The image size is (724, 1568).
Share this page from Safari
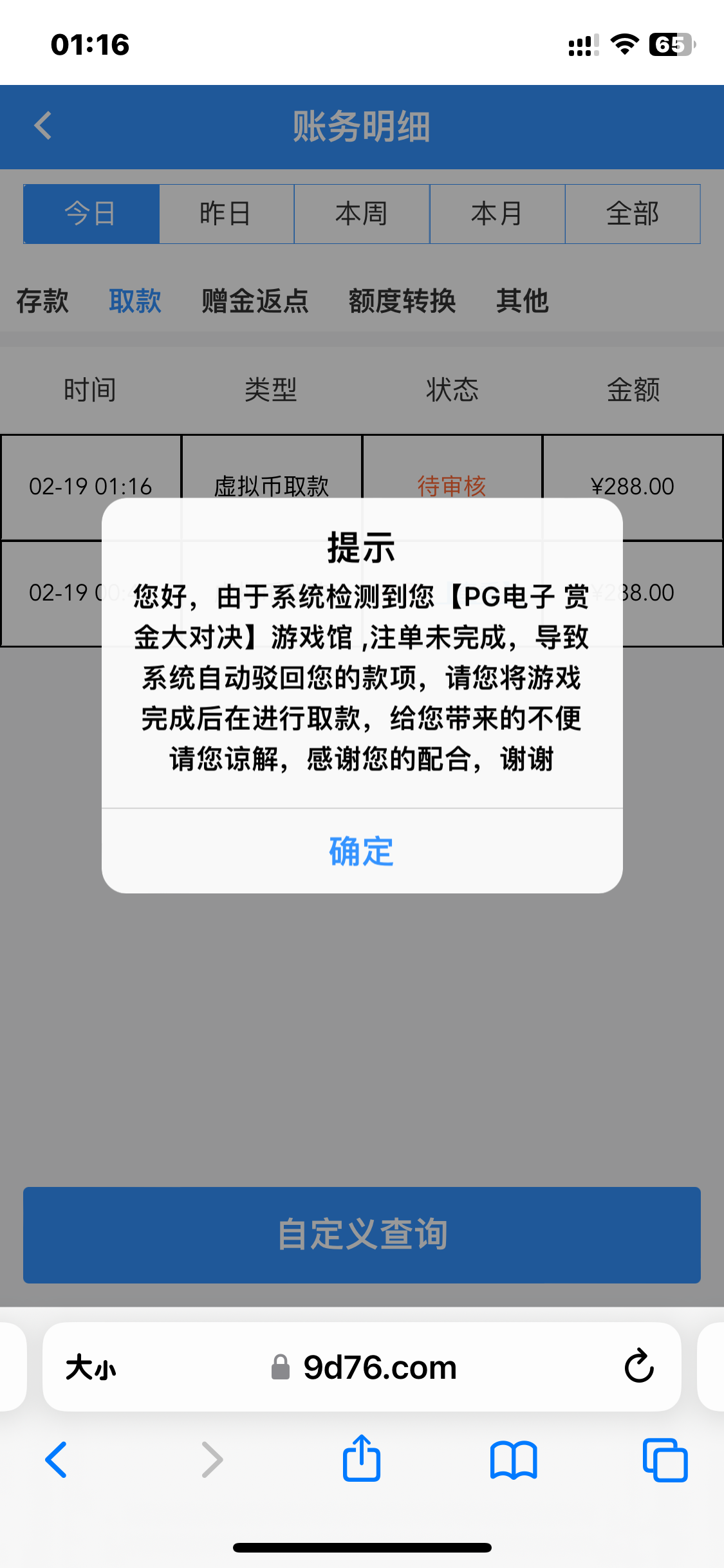[362, 1459]
